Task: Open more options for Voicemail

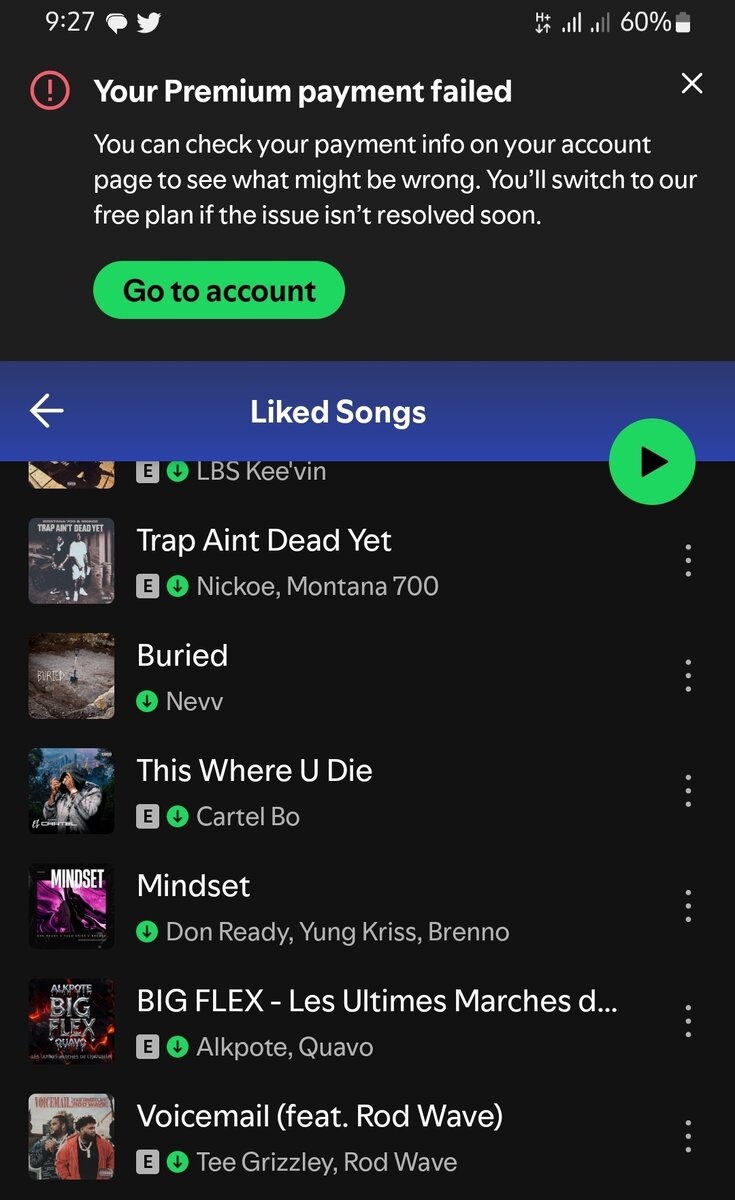Action: coord(688,1136)
